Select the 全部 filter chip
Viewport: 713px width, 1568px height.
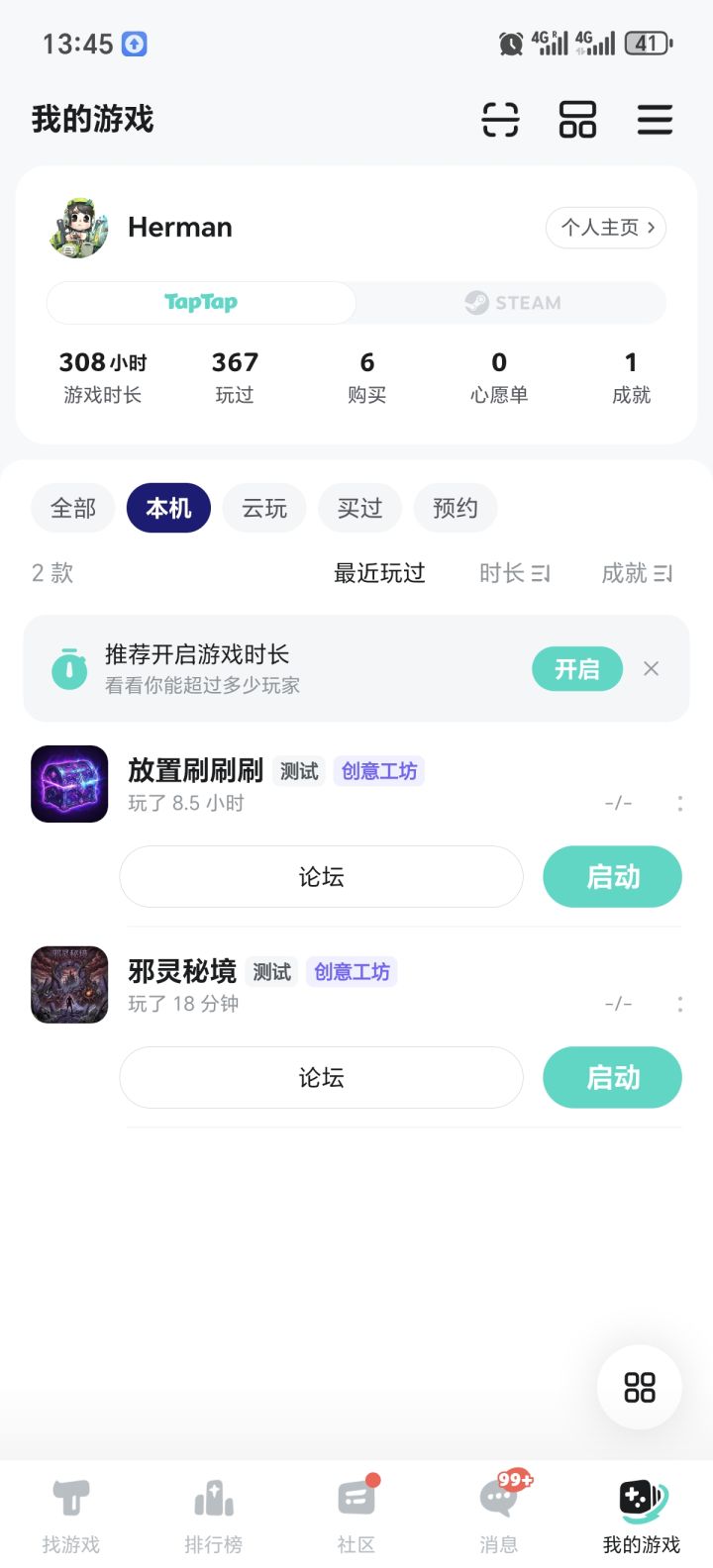[x=73, y=509]
